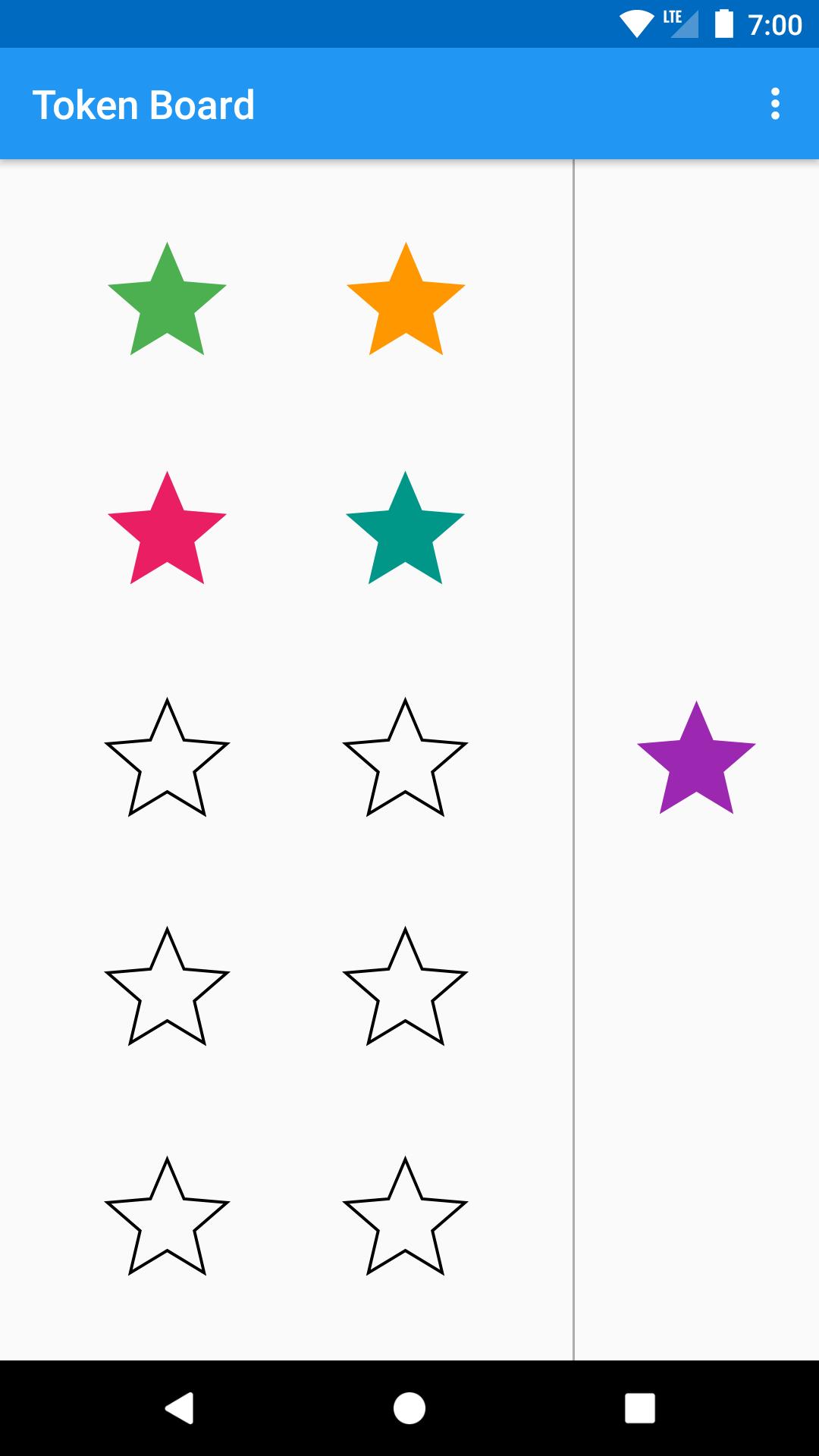The height and width of the screenshot is (1456, 819).
Task: Go to the home screen
Action: (409, 1408)
